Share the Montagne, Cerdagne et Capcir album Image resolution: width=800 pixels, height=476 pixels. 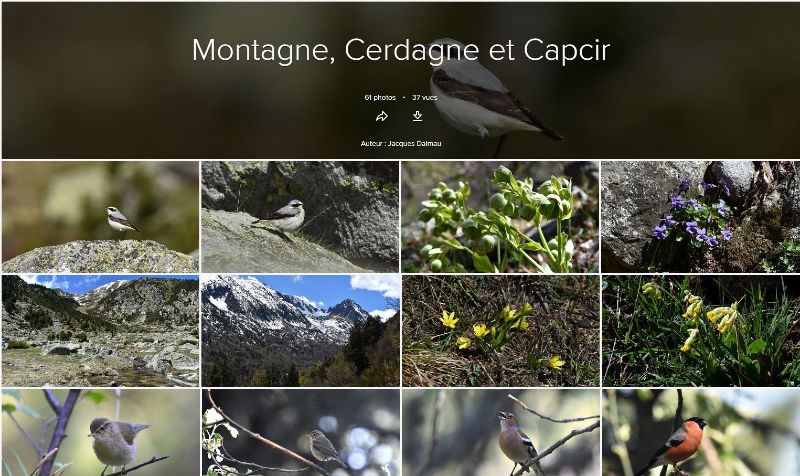pyautogui.click(x=382, y=117)
